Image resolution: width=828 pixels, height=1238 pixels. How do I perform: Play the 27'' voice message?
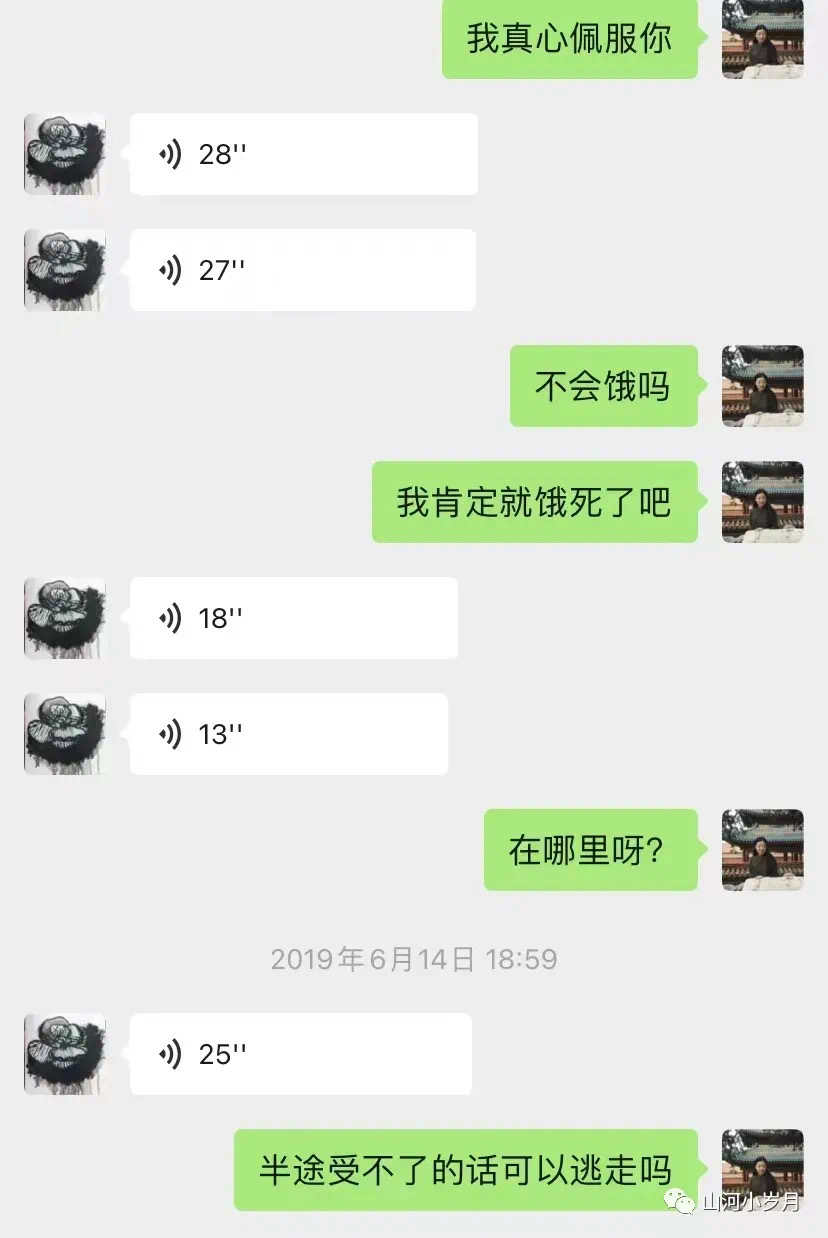tap(302, 270)
